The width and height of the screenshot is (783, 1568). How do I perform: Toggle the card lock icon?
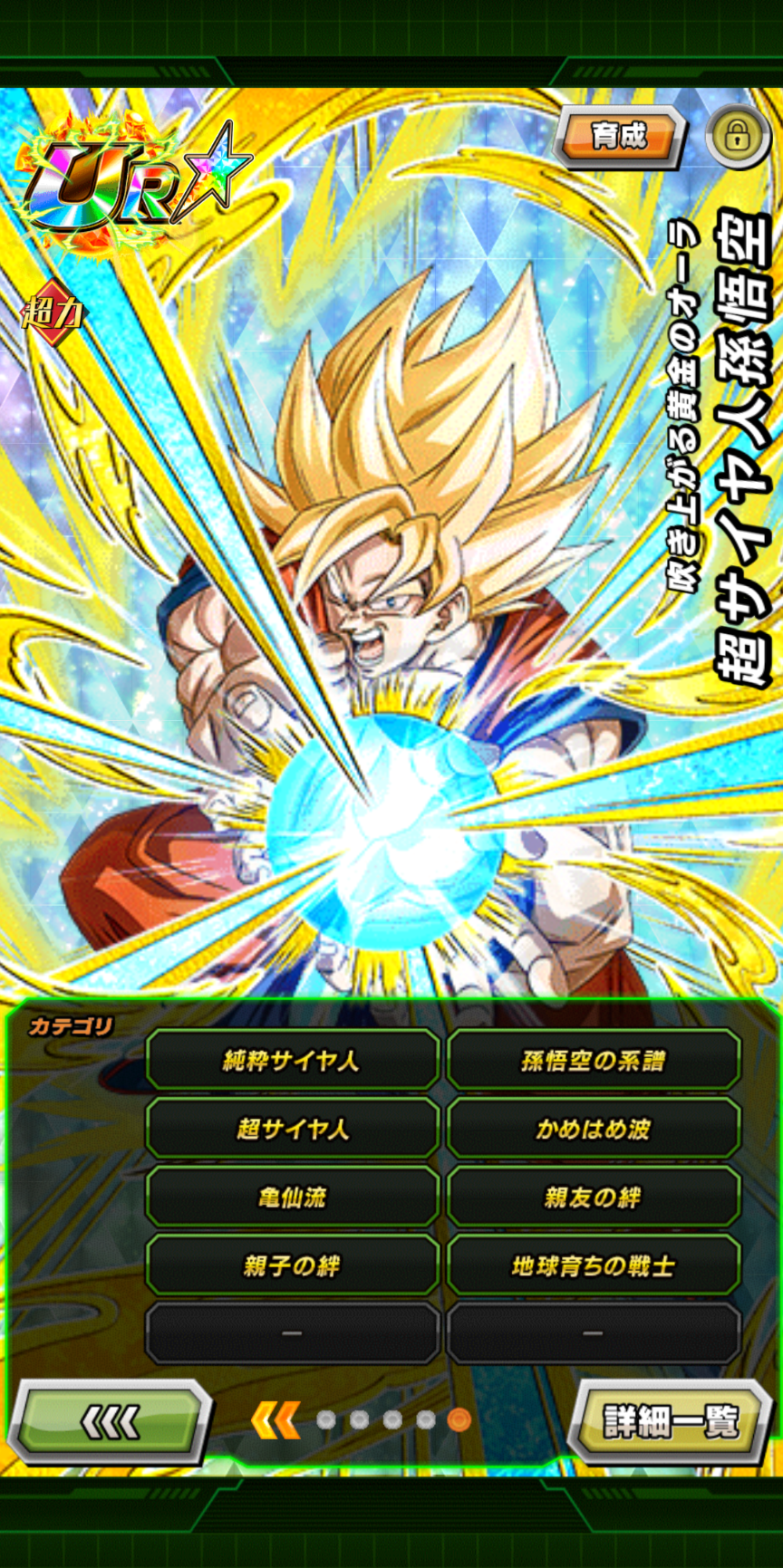[x=737, y=137]
